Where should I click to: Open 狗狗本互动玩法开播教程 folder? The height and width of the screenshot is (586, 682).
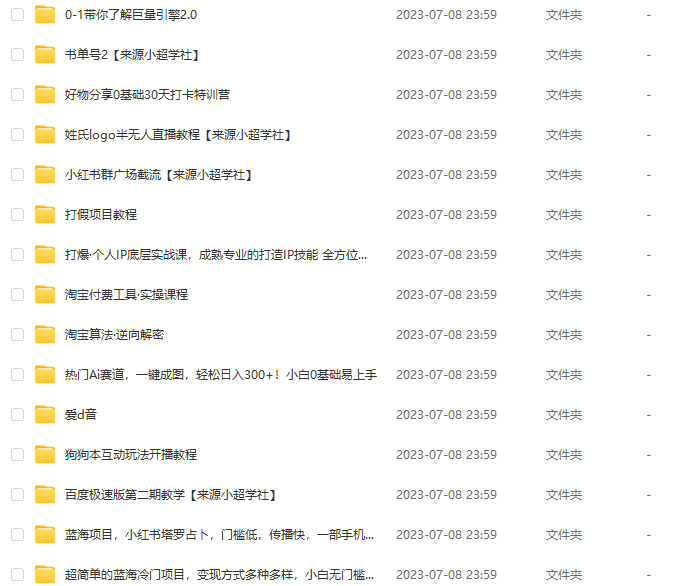click(130, 455)
